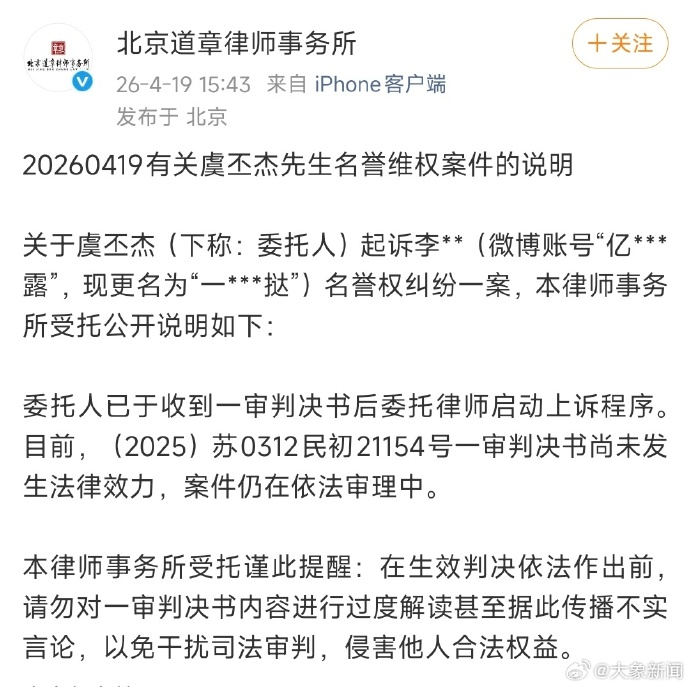Viewport: 690px width, 687px height.
Task: Tap the account name 北京道章律师事务所
Action: click(236, 43)
